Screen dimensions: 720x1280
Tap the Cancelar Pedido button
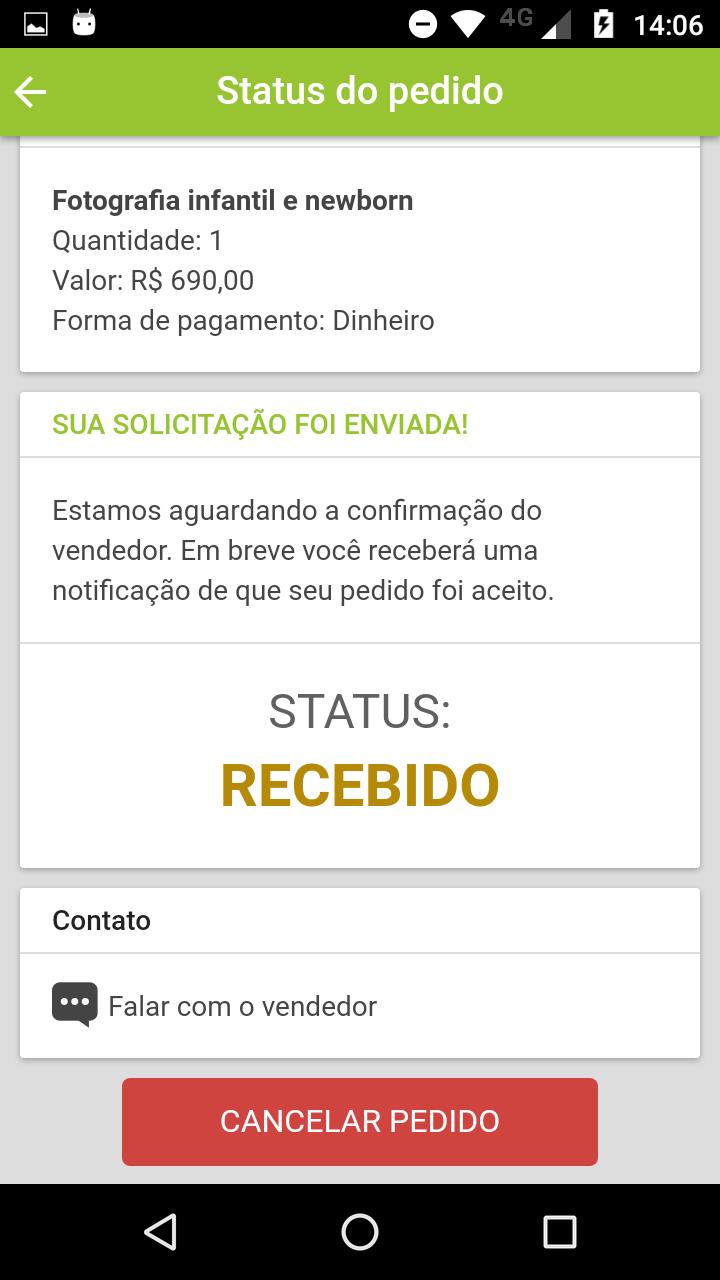360,1121
